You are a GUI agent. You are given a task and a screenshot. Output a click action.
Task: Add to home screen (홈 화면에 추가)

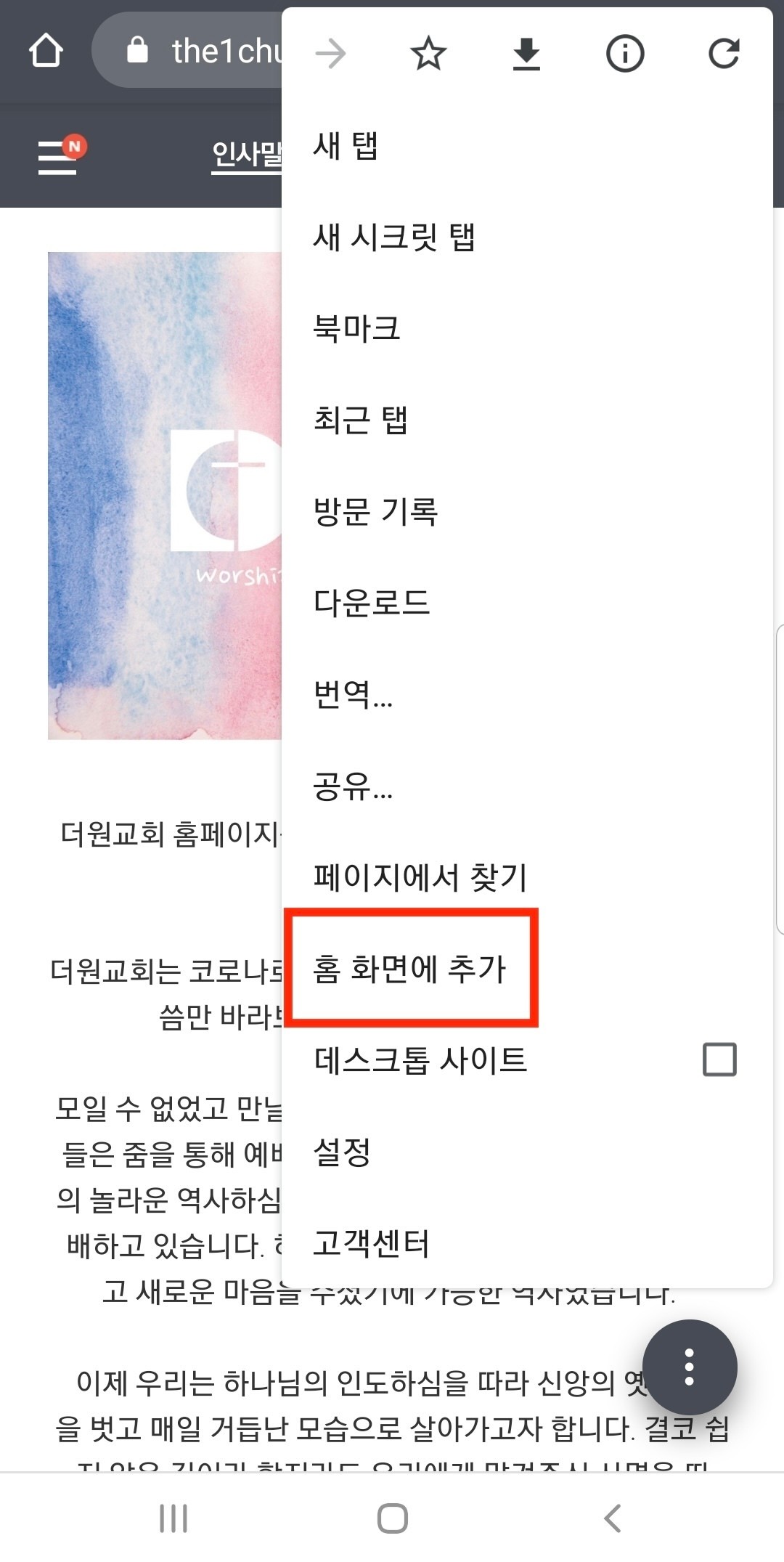(x=409, y=969)
